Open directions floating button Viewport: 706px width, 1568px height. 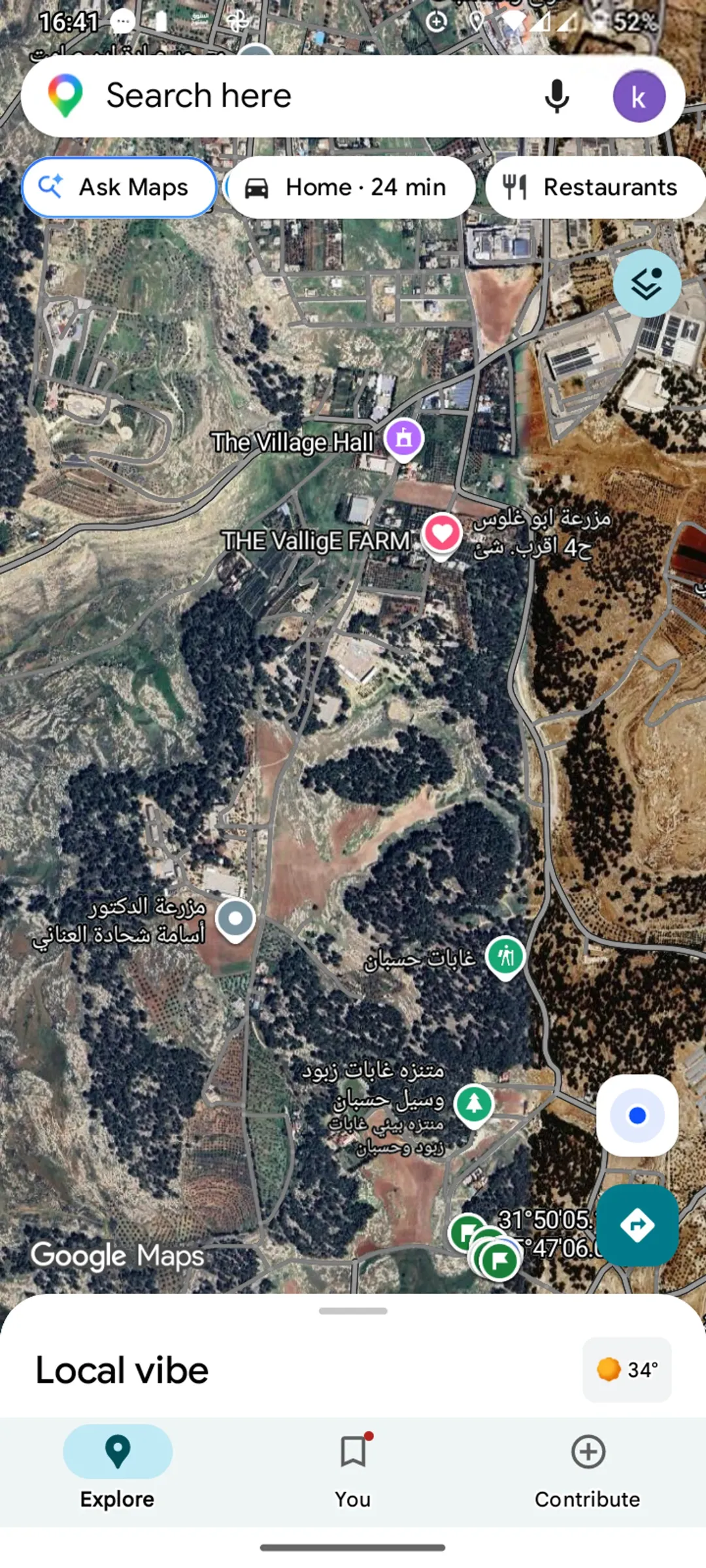click(637, 1225)
